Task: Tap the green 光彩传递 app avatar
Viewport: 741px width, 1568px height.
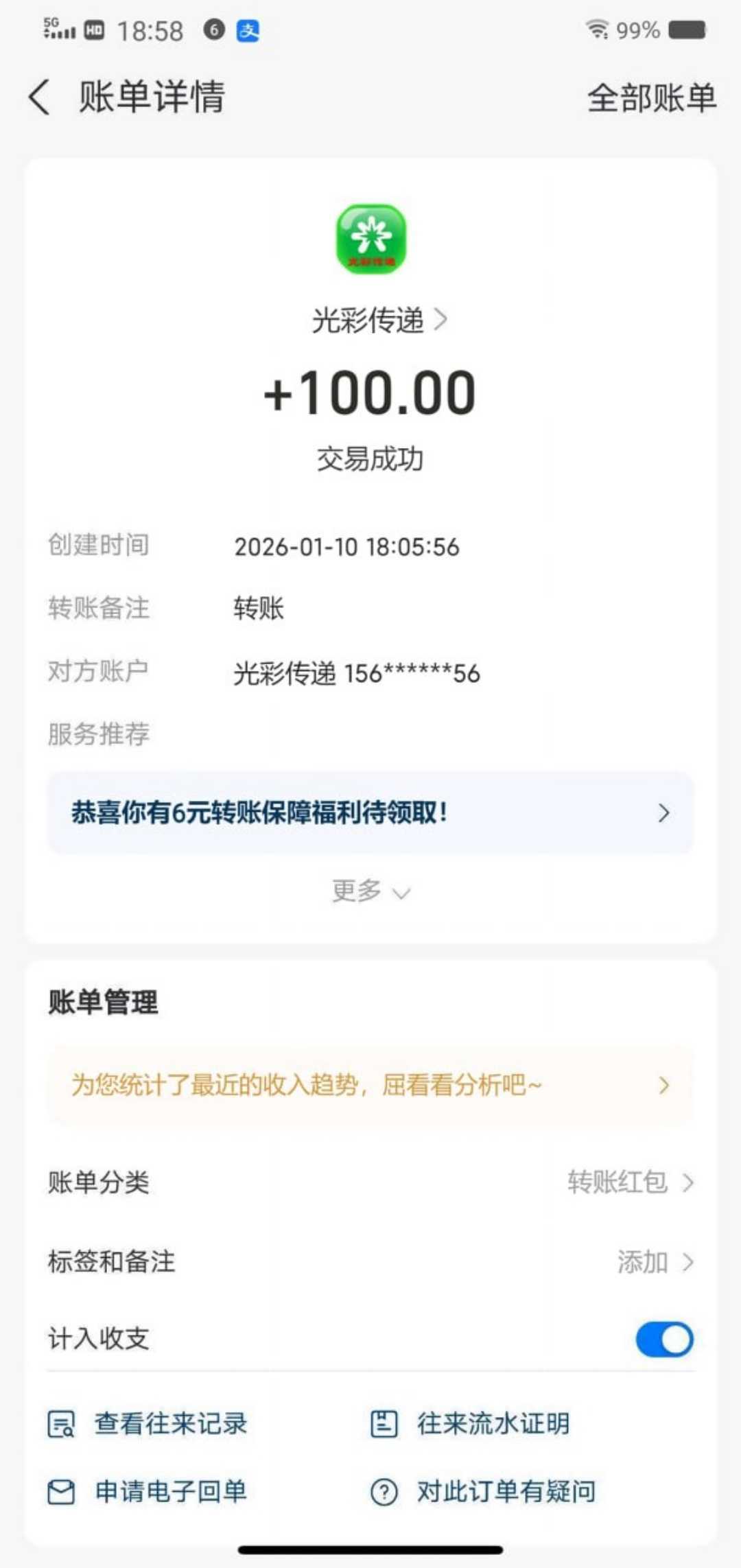Action: pyautogui.click(x=370, y=240)
